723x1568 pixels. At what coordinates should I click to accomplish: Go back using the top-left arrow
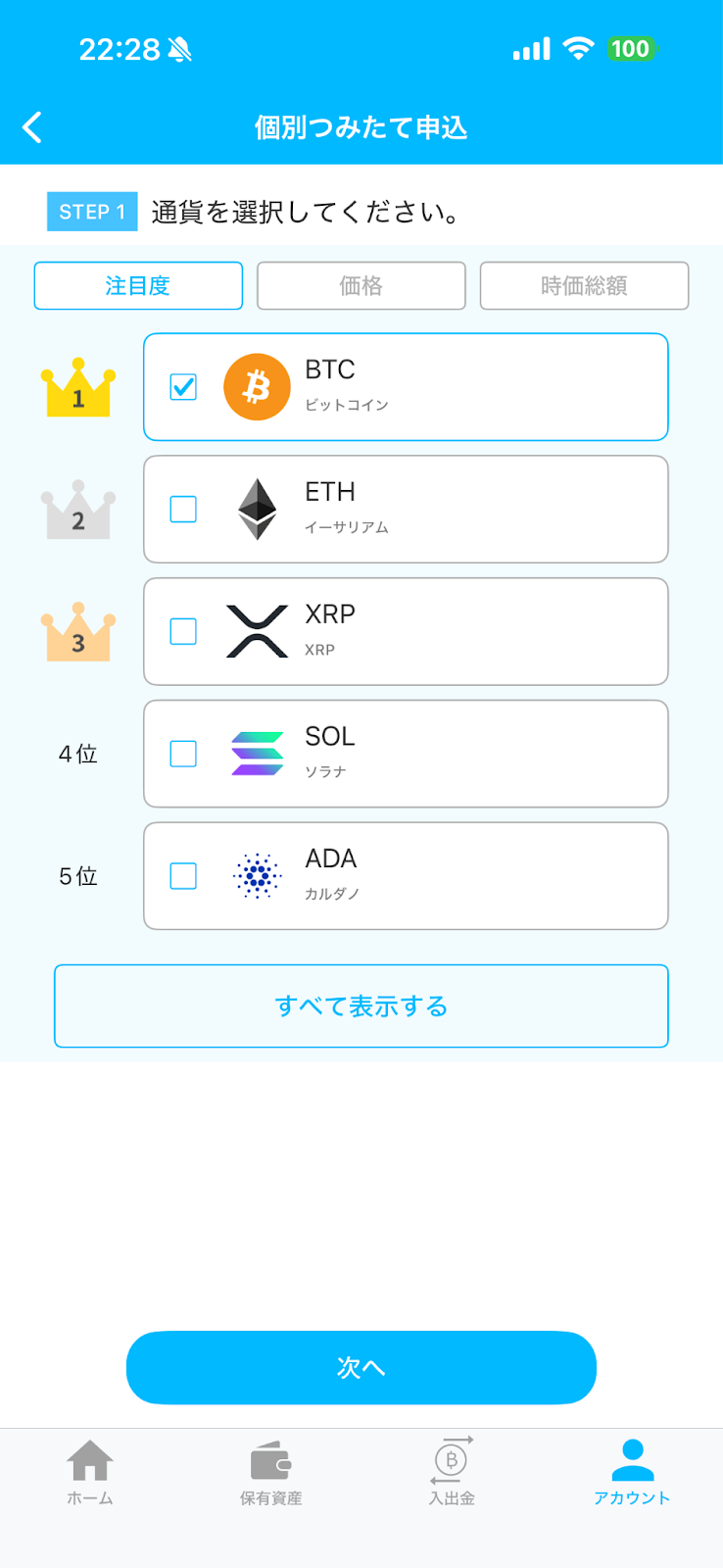pyautogui.click(x=32, y=127)
